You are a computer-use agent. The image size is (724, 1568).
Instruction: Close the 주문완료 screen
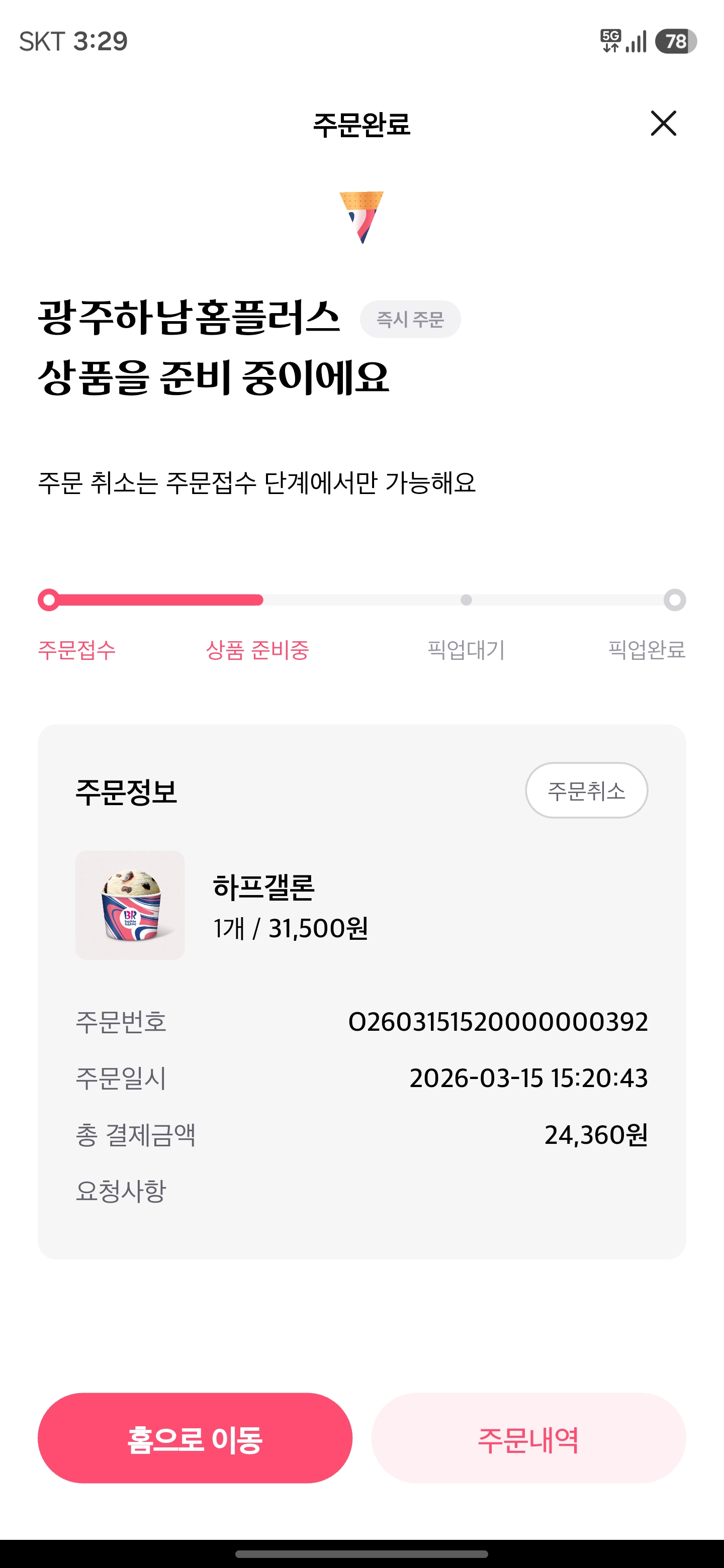click(x=663, y=124)
